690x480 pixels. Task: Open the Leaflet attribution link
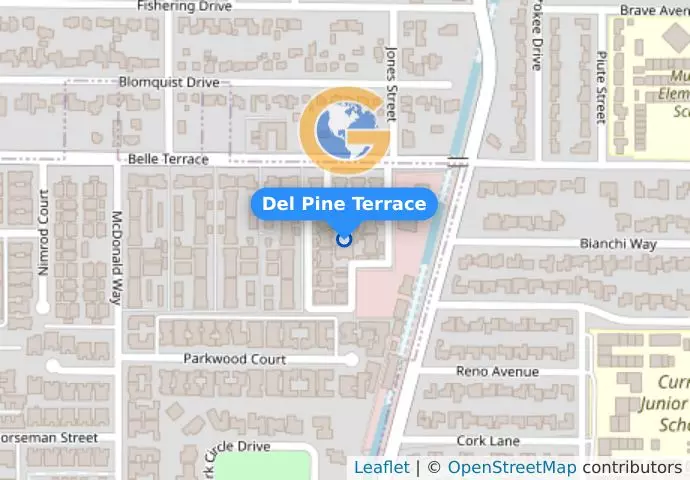381,467
